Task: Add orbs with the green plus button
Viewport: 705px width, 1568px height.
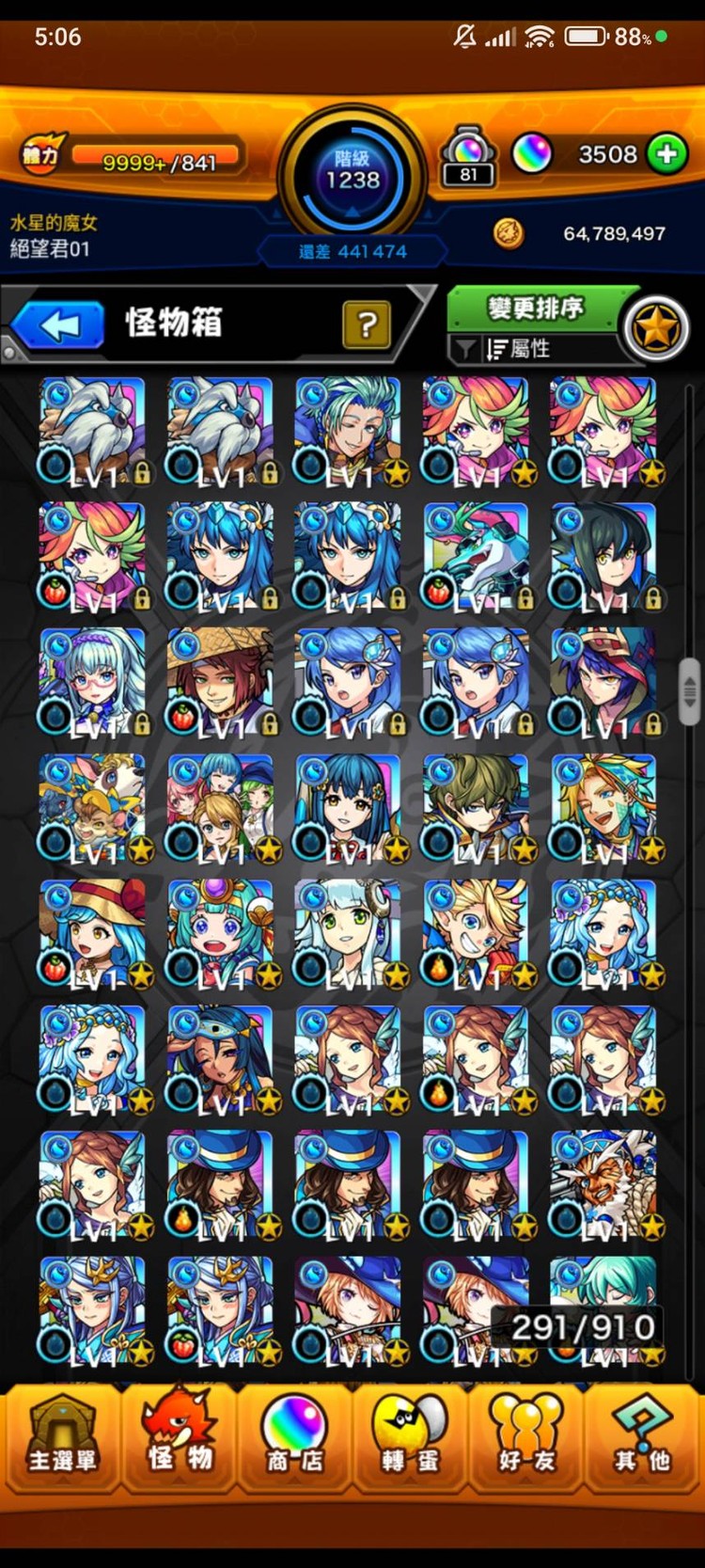Action: pos(667,154)
